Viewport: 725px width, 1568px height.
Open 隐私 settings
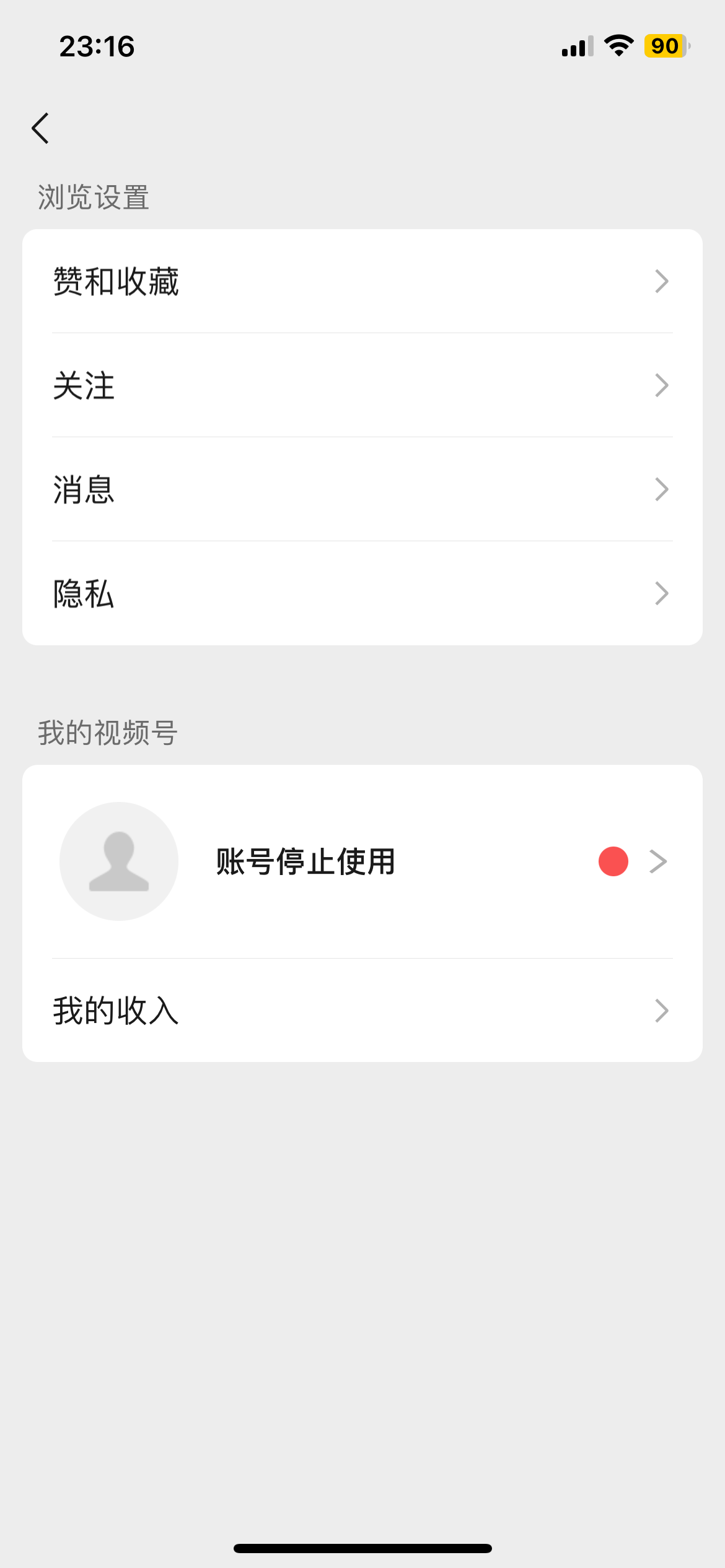[362, 593]
